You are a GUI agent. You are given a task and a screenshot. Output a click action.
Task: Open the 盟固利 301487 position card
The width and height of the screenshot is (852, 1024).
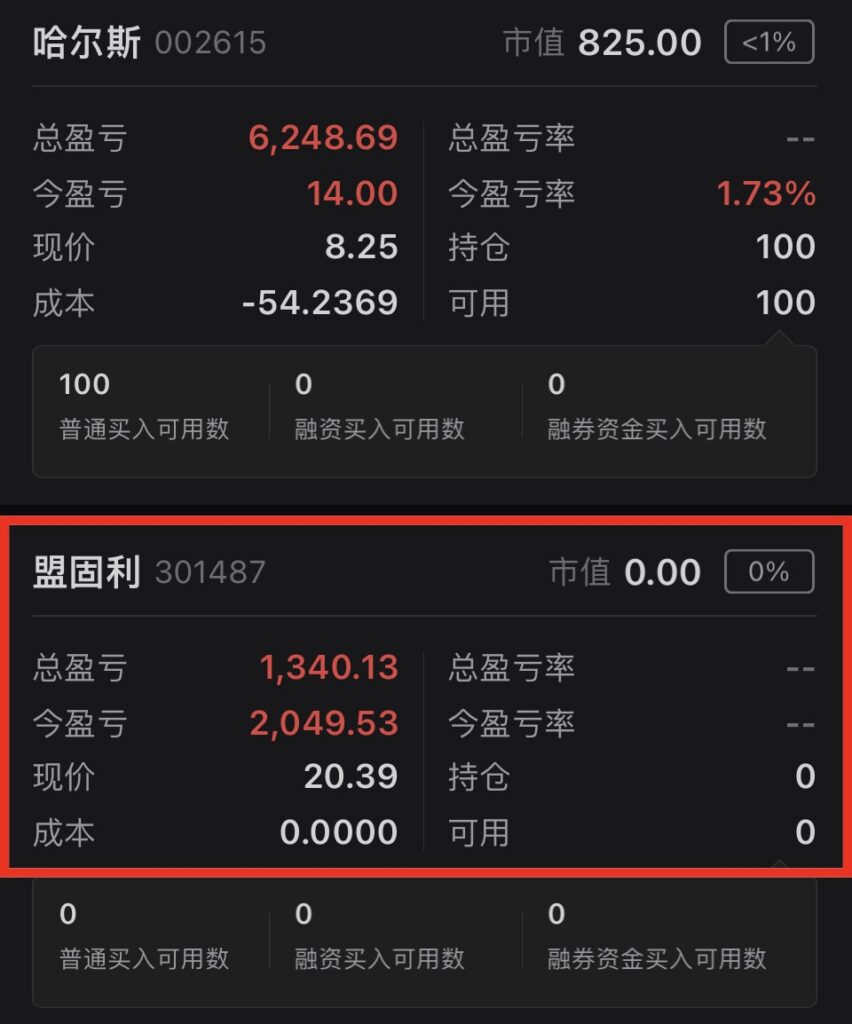[150, 572]
